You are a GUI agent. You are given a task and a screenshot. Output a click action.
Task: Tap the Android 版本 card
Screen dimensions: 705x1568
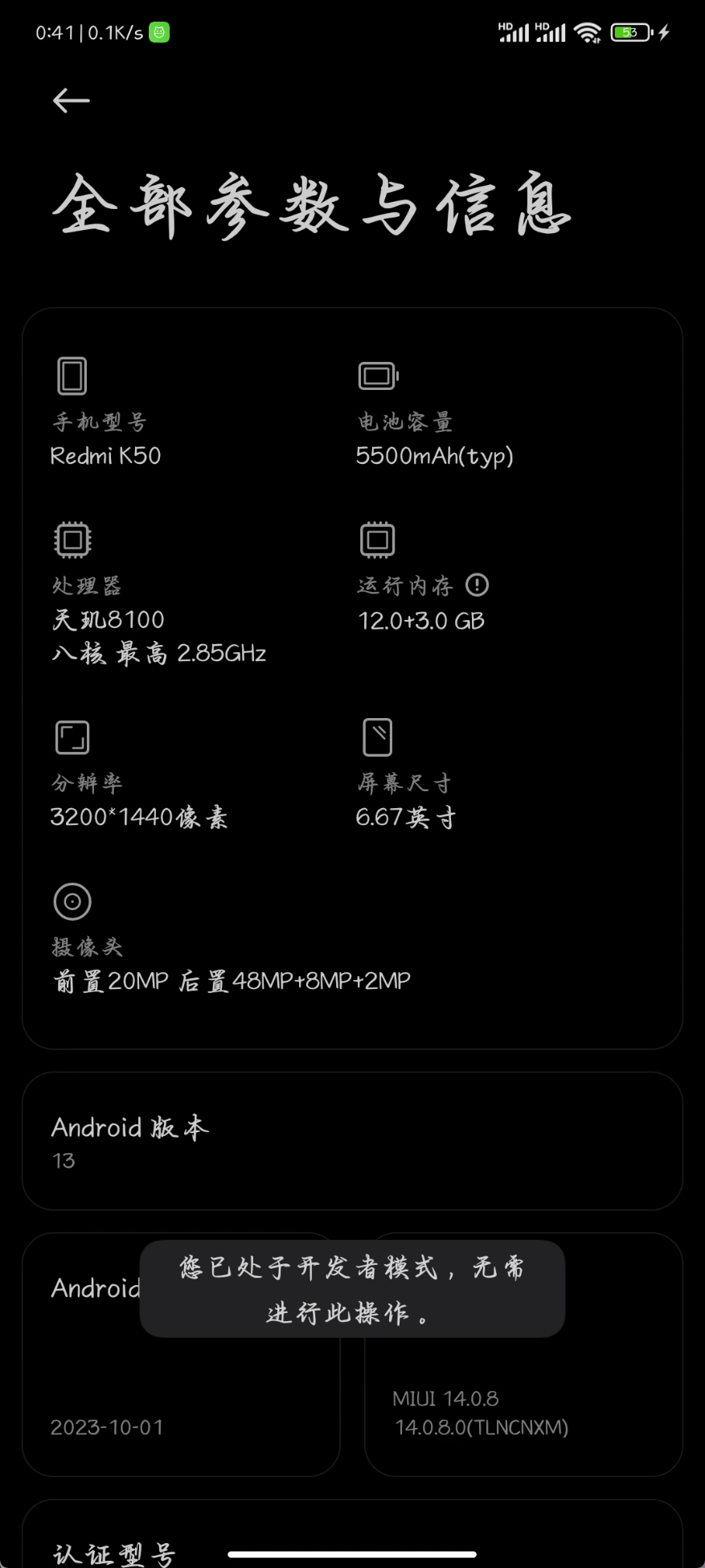pyautogui.click(x=352, y=1141)
